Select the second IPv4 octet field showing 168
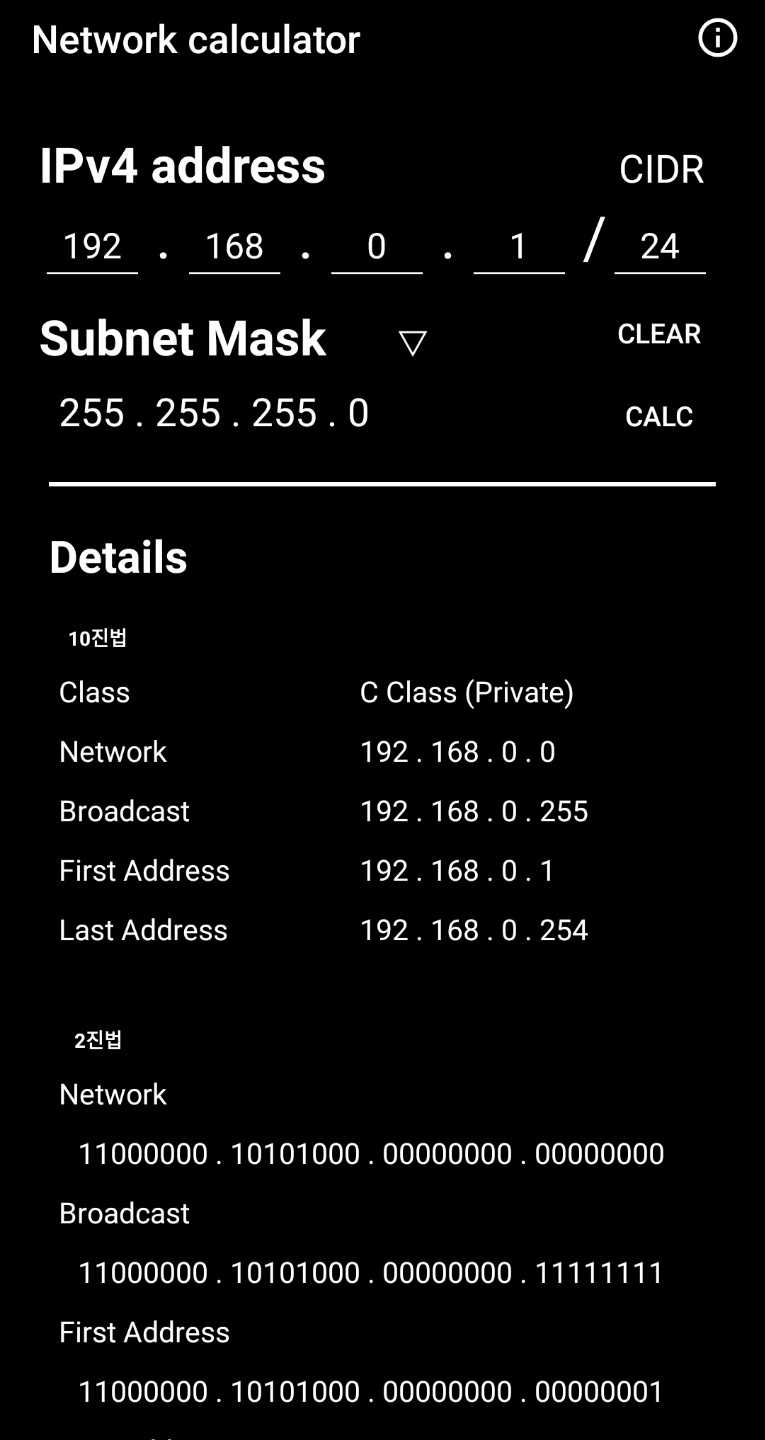 coord(235,247)
